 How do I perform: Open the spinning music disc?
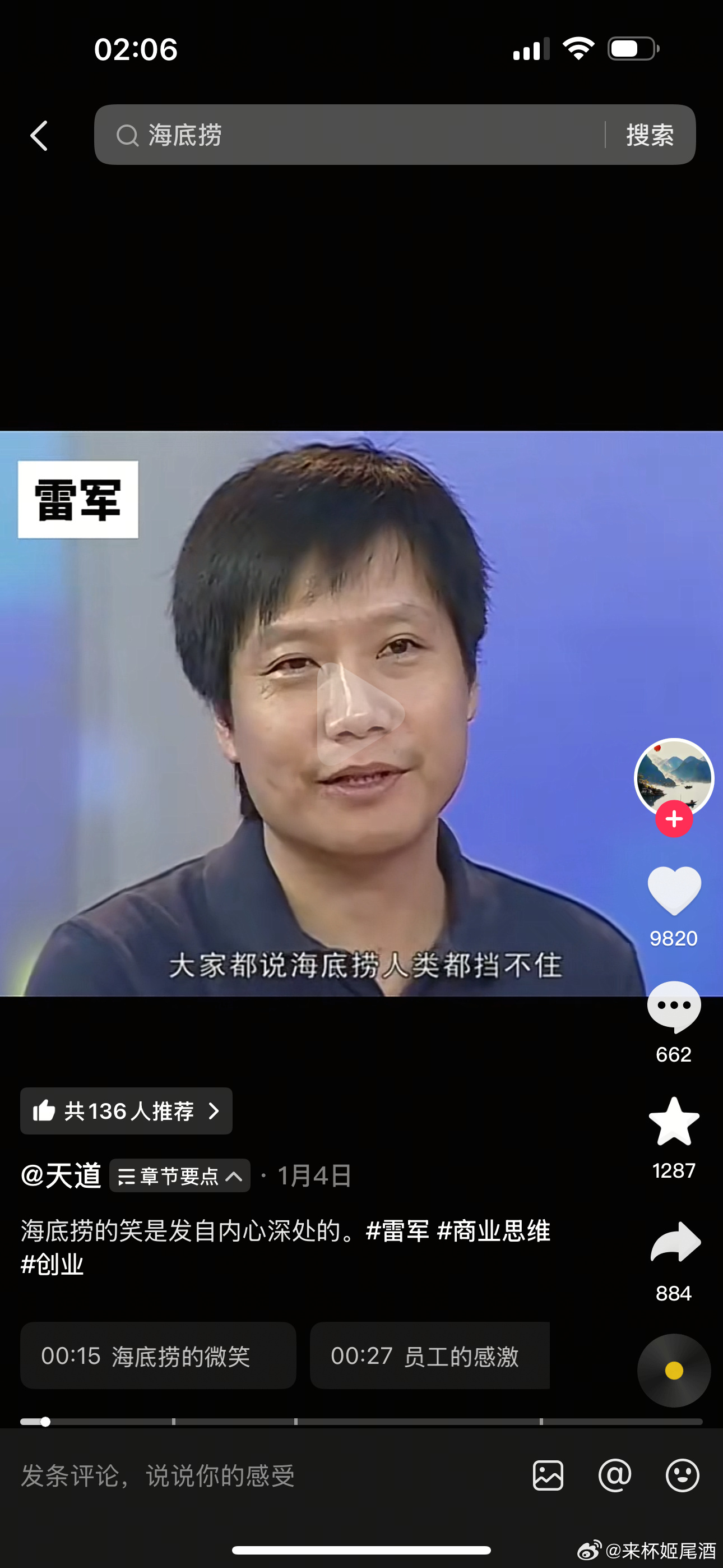coord(674,1370)
